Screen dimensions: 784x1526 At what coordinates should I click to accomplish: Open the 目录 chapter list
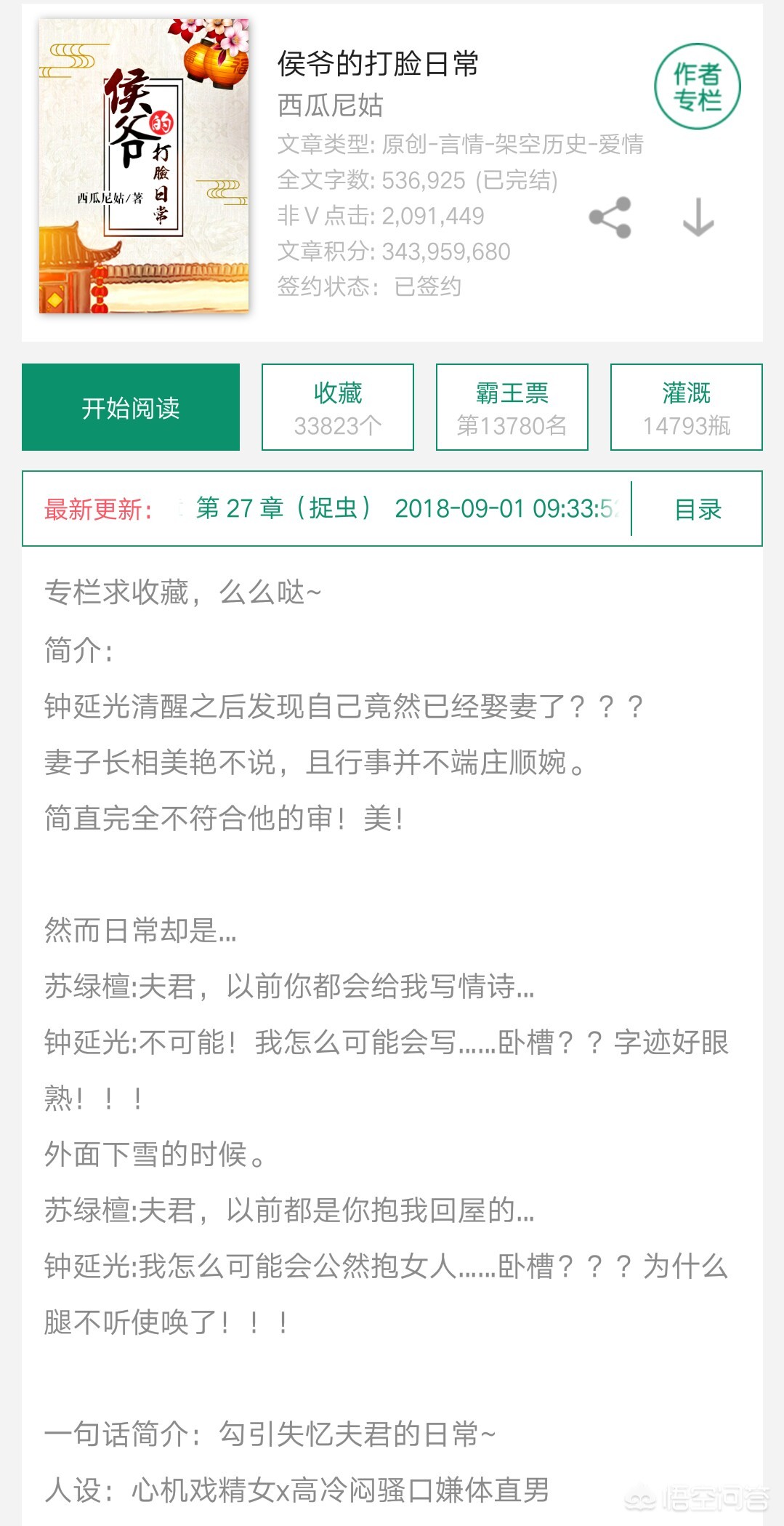(698, 509)
